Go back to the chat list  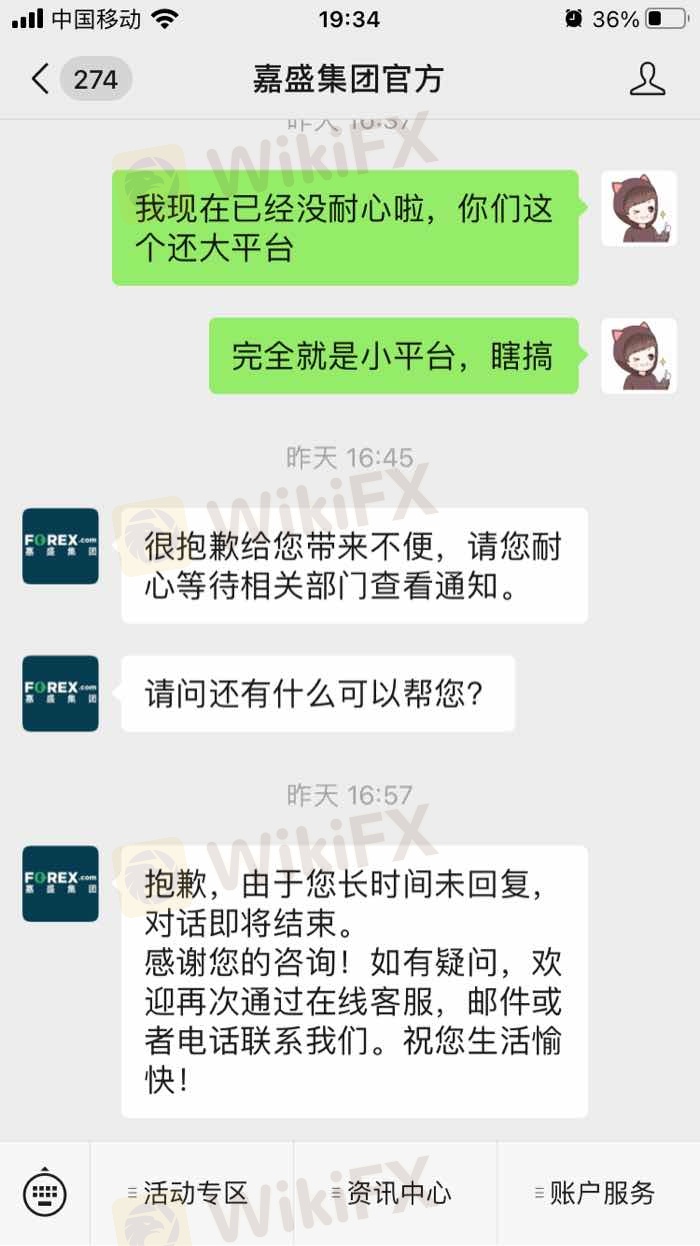tap(40, 79)
